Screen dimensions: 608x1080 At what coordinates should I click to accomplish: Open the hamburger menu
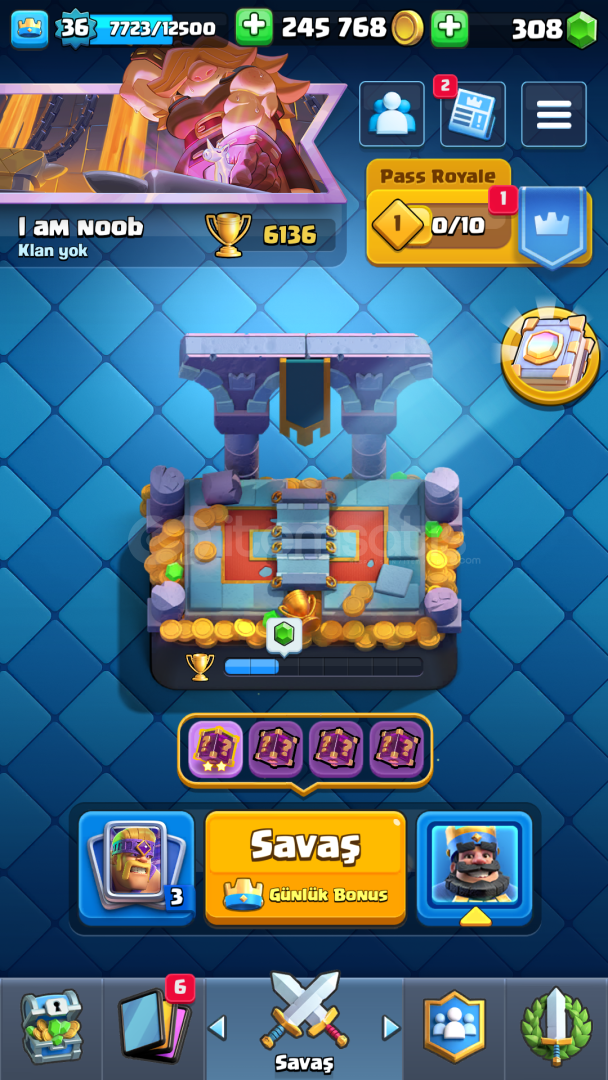coord(554,114)
